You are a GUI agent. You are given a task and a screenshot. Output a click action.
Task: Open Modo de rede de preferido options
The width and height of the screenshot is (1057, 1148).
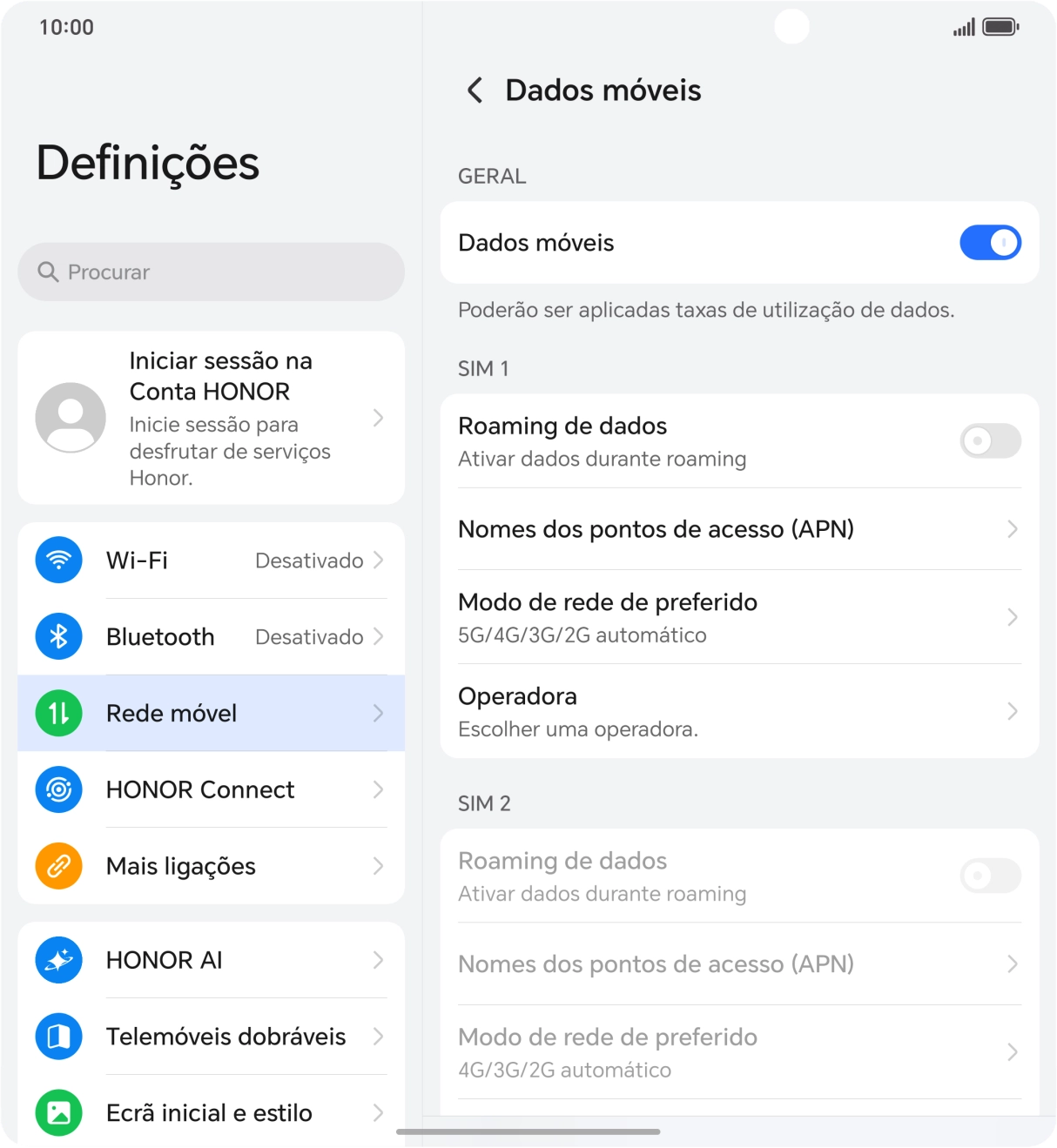pos(738,616)
